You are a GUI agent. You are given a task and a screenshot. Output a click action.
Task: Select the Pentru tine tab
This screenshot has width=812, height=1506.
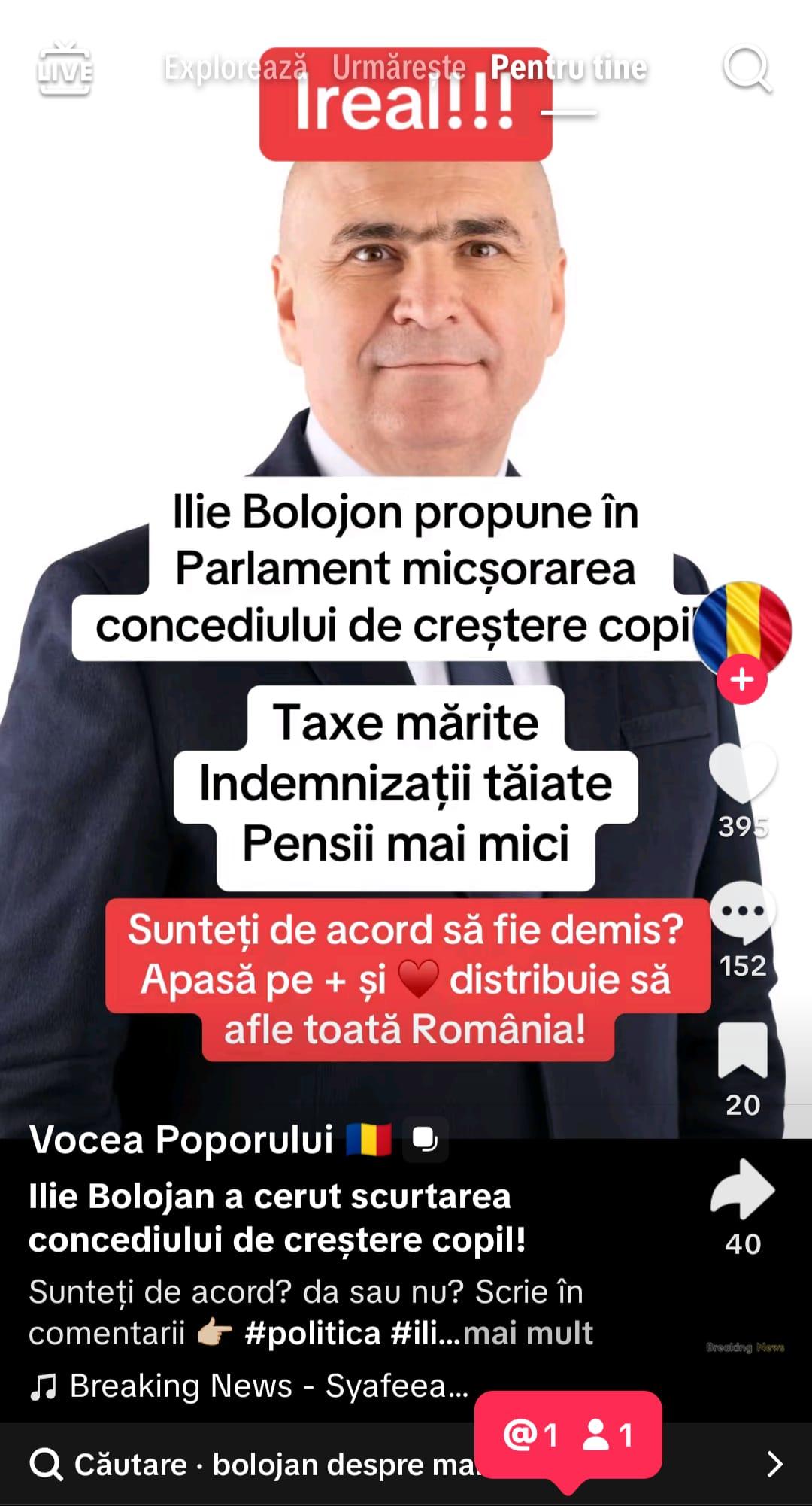point(568,68)
